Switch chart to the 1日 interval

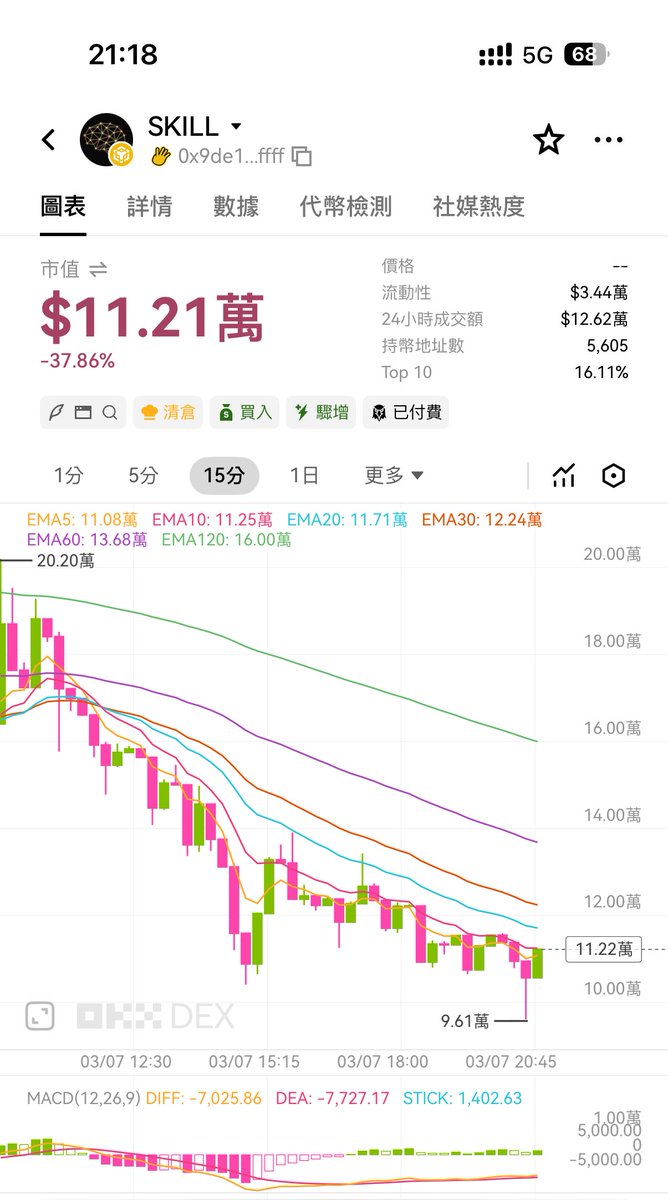304,476
